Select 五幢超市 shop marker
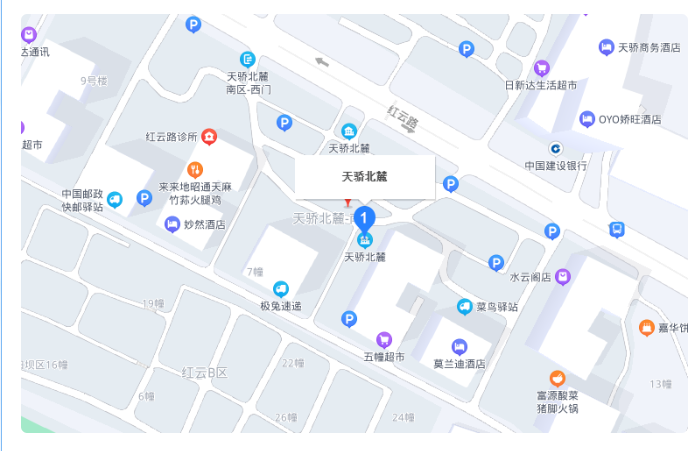The width and height of the screenshot is (698, 451). point(383,339)
